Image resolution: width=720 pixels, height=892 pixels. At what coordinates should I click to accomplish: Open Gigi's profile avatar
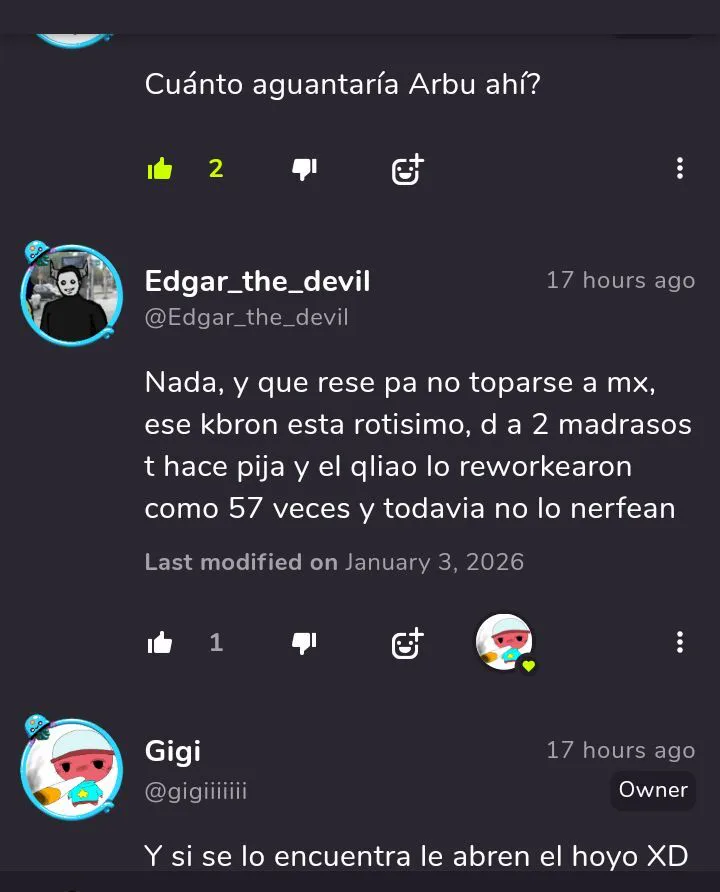[x=71, y=769]
